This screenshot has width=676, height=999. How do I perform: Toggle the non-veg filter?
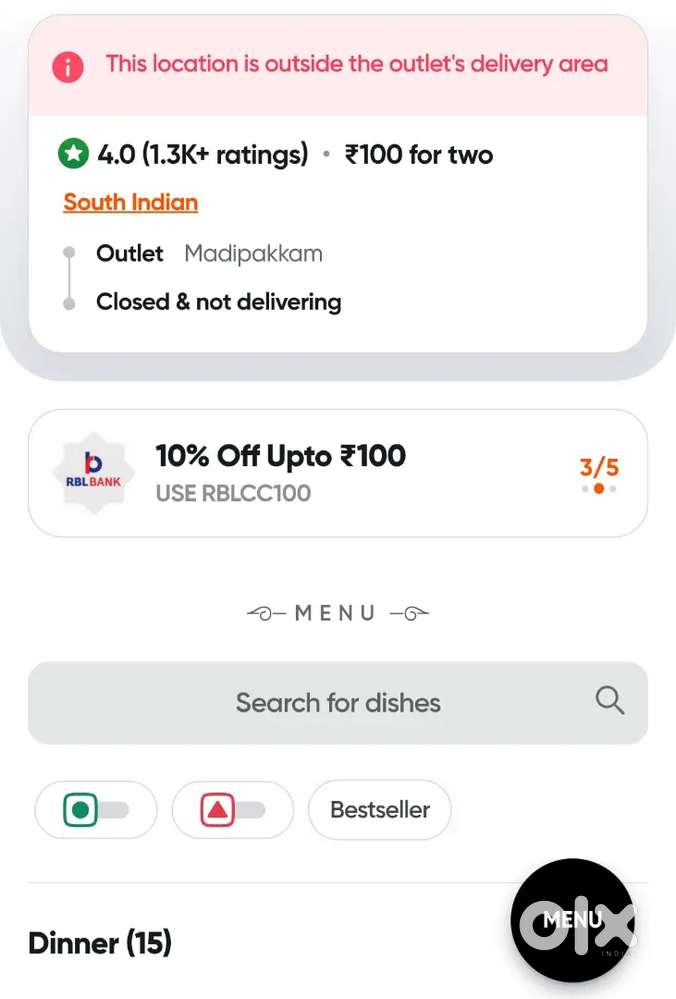(232, 809)
